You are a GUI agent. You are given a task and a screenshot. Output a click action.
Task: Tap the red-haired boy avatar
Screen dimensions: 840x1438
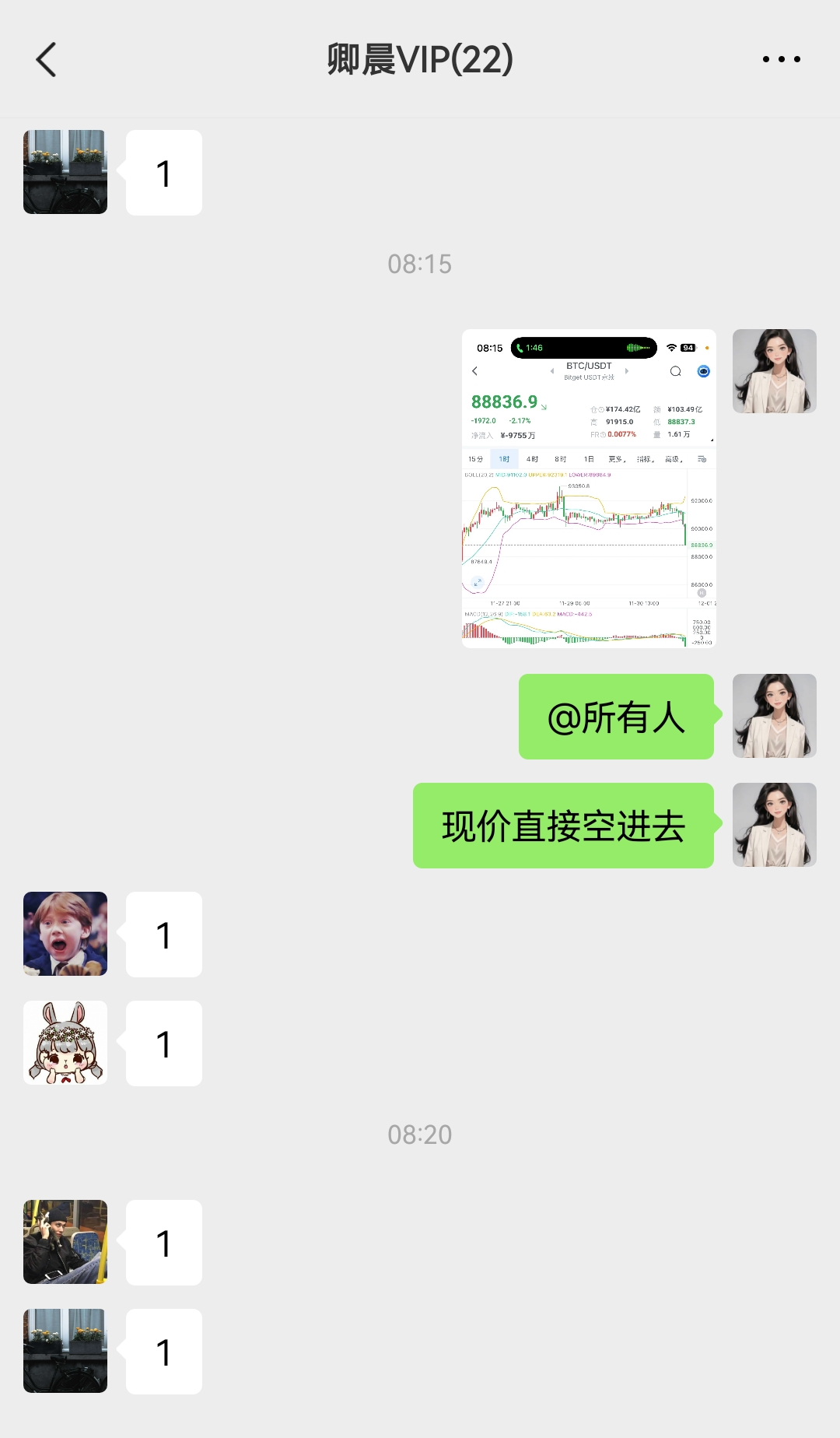coord(65,934)
